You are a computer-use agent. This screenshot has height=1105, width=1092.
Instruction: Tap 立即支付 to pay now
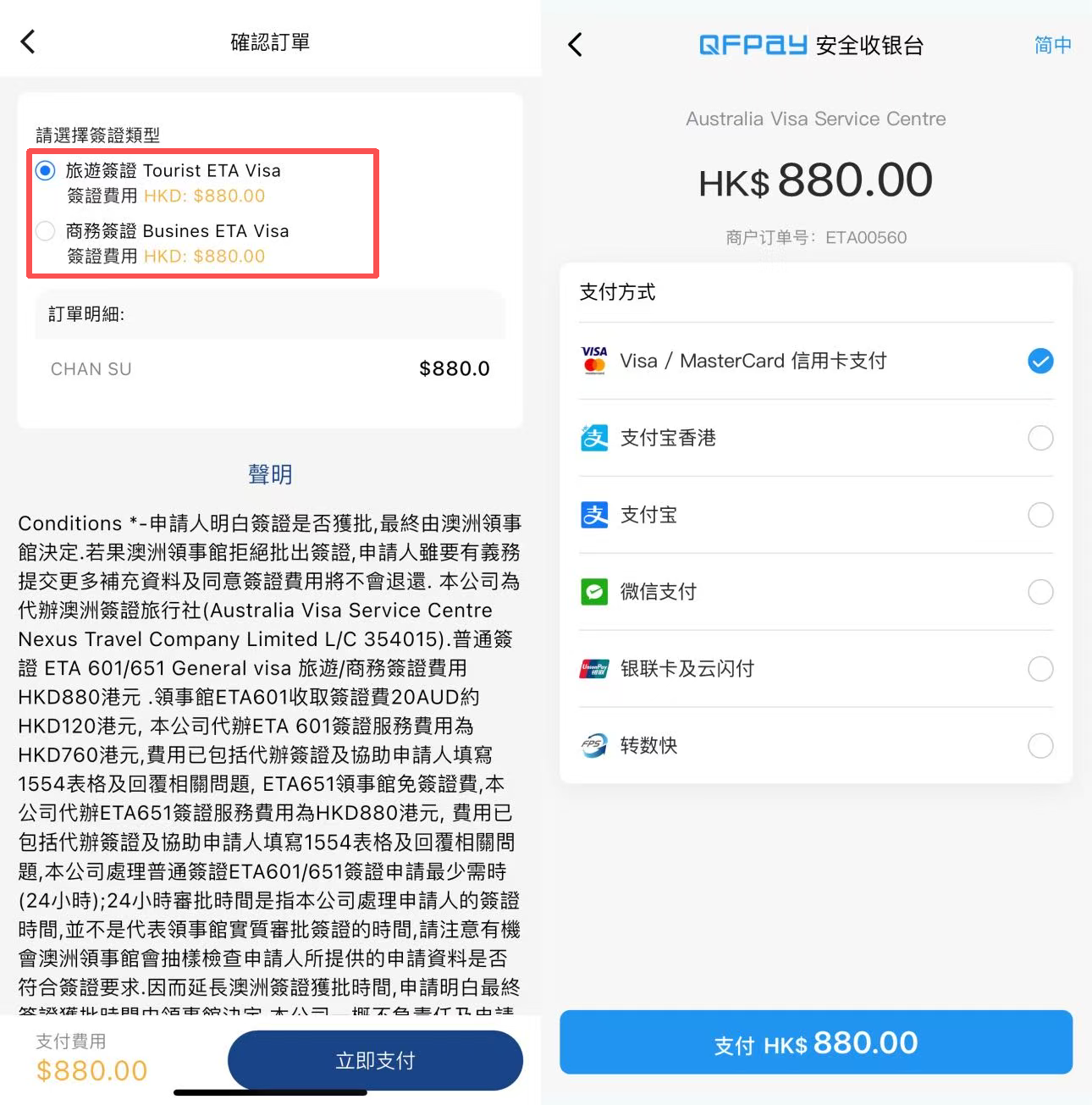point(375,1060)
